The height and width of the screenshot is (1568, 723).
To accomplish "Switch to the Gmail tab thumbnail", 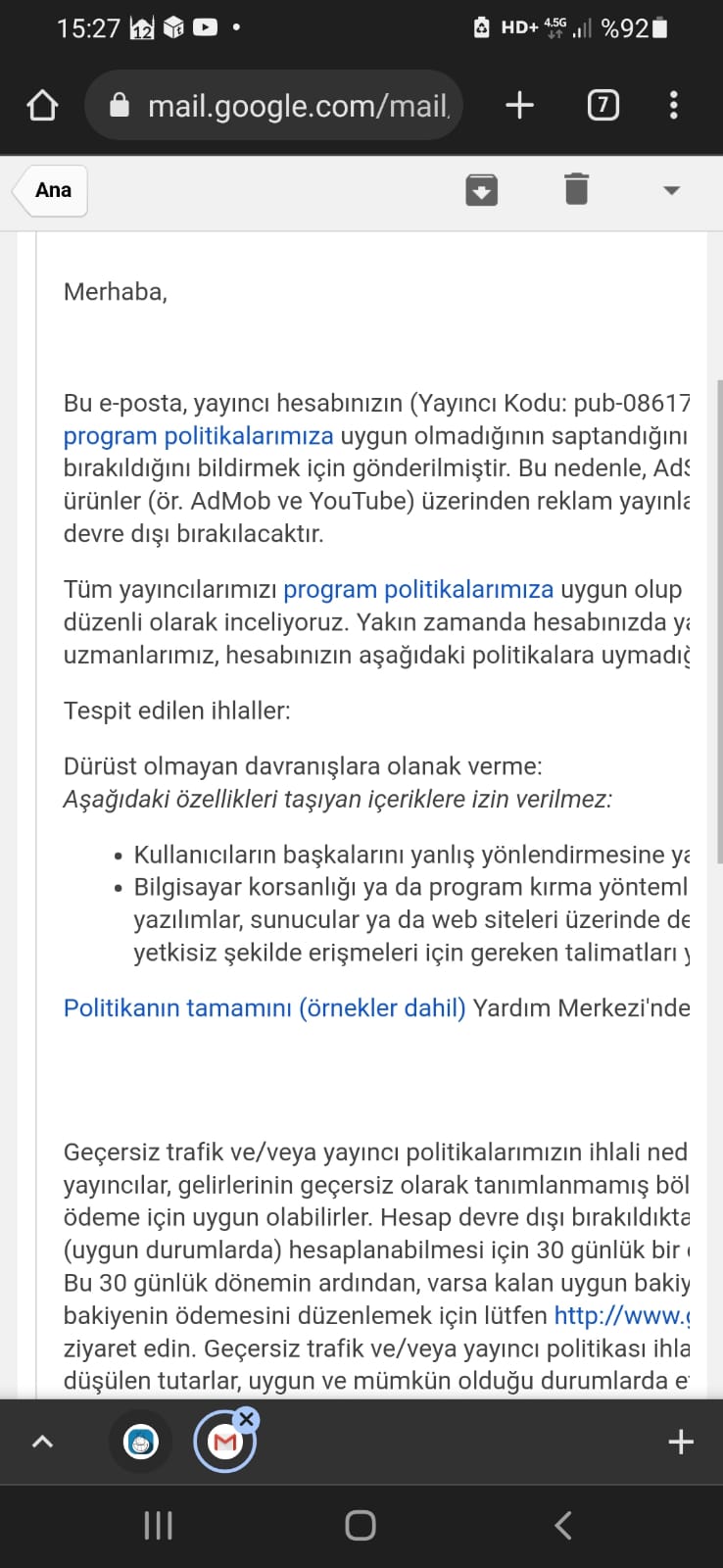I will [224, 1442].
